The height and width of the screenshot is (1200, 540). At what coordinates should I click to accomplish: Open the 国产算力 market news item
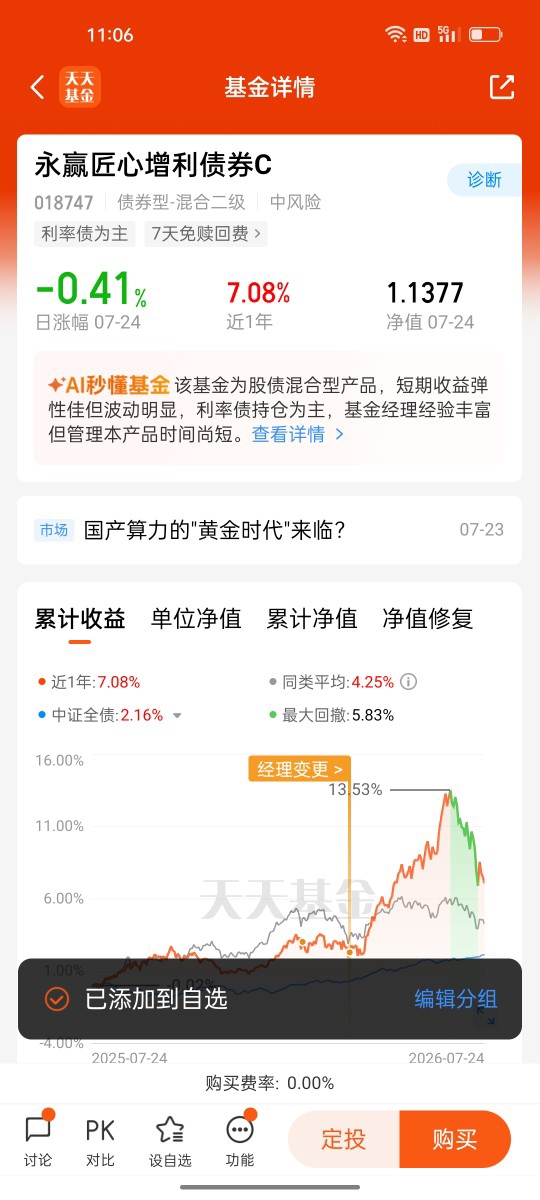tap(270, 530)
